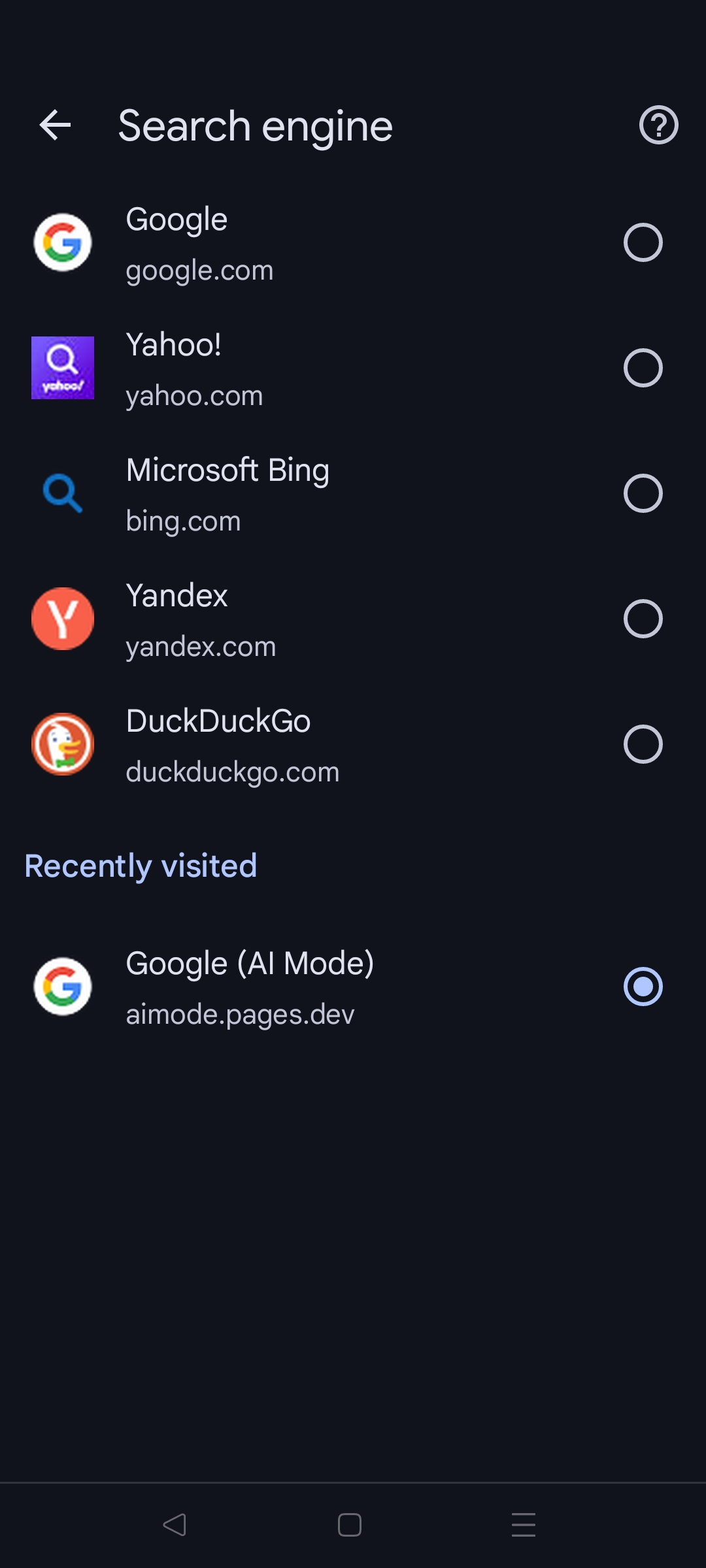
Task: Click the Google (AI Mode) logo icon
Action: 62,987
